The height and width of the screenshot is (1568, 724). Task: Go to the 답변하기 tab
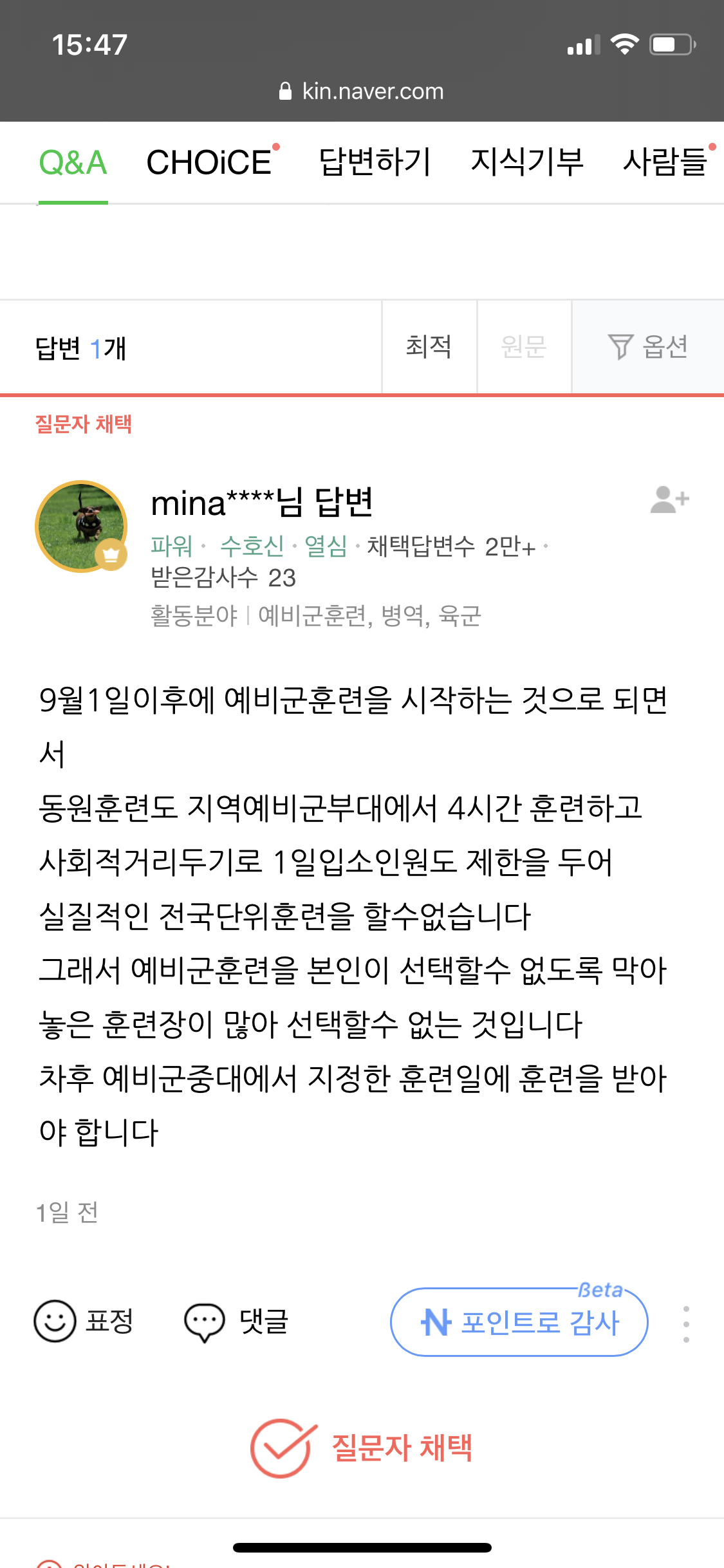[375, 162]
